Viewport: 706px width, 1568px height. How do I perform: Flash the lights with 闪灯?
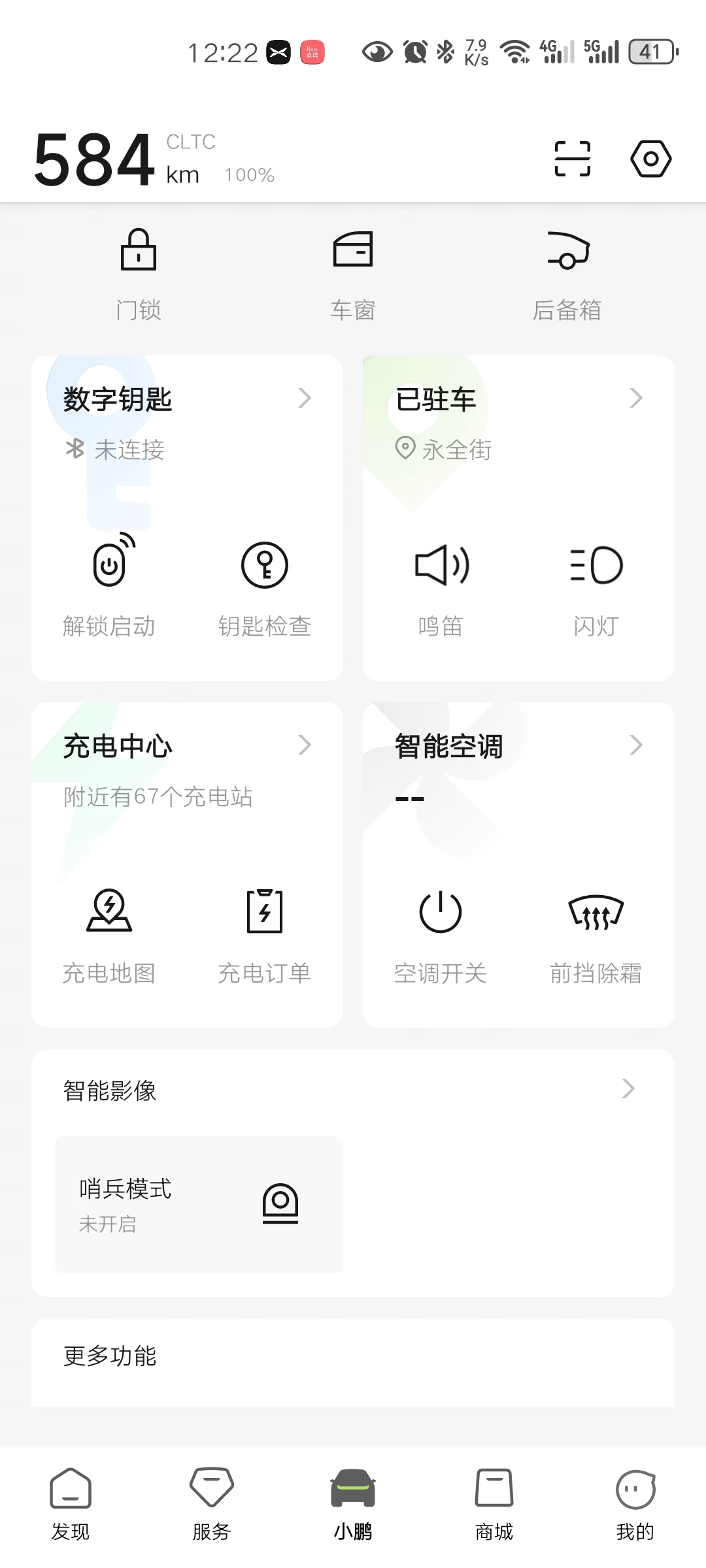(596, 588)
